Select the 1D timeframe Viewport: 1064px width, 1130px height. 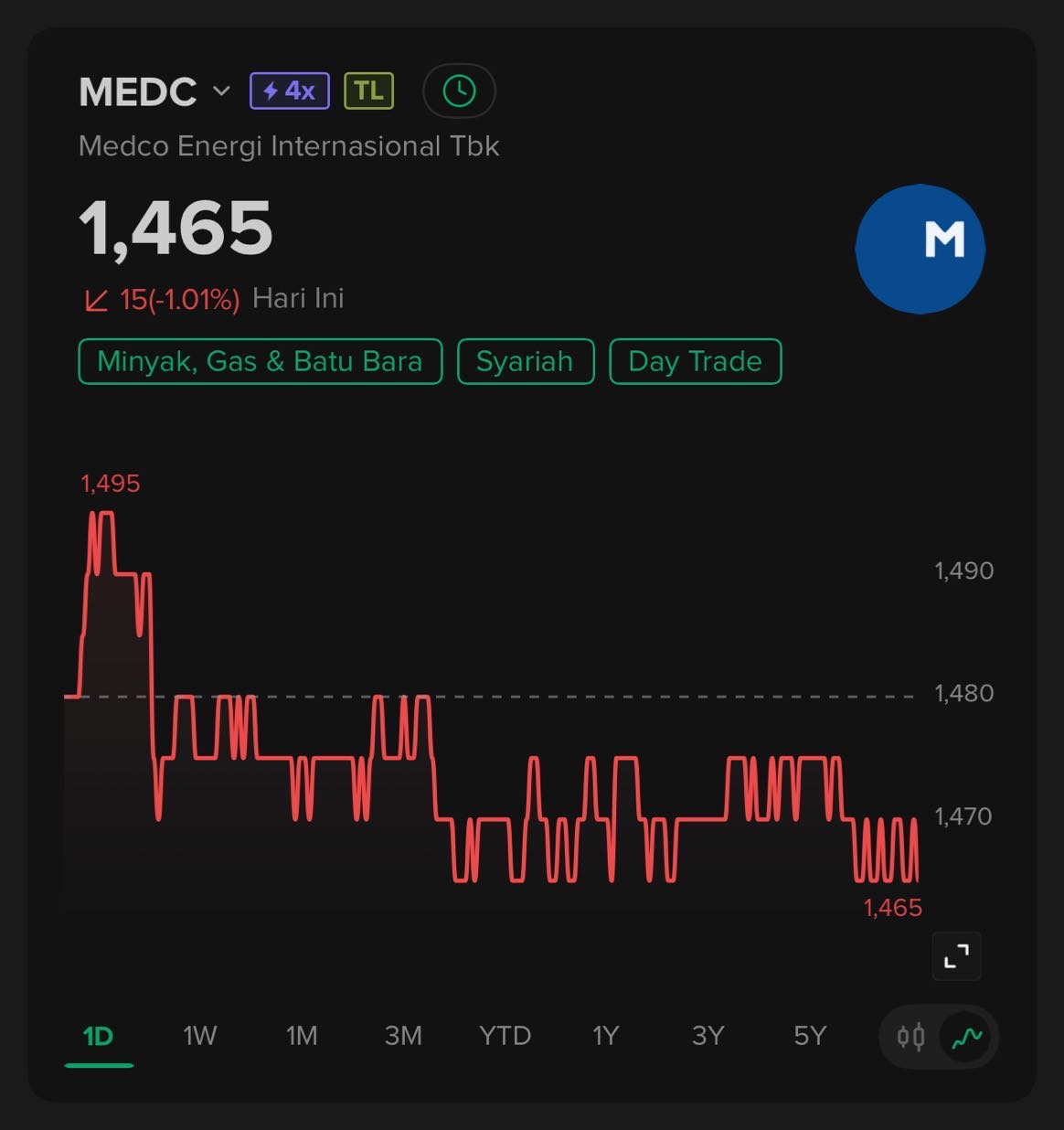(98, 1036)
